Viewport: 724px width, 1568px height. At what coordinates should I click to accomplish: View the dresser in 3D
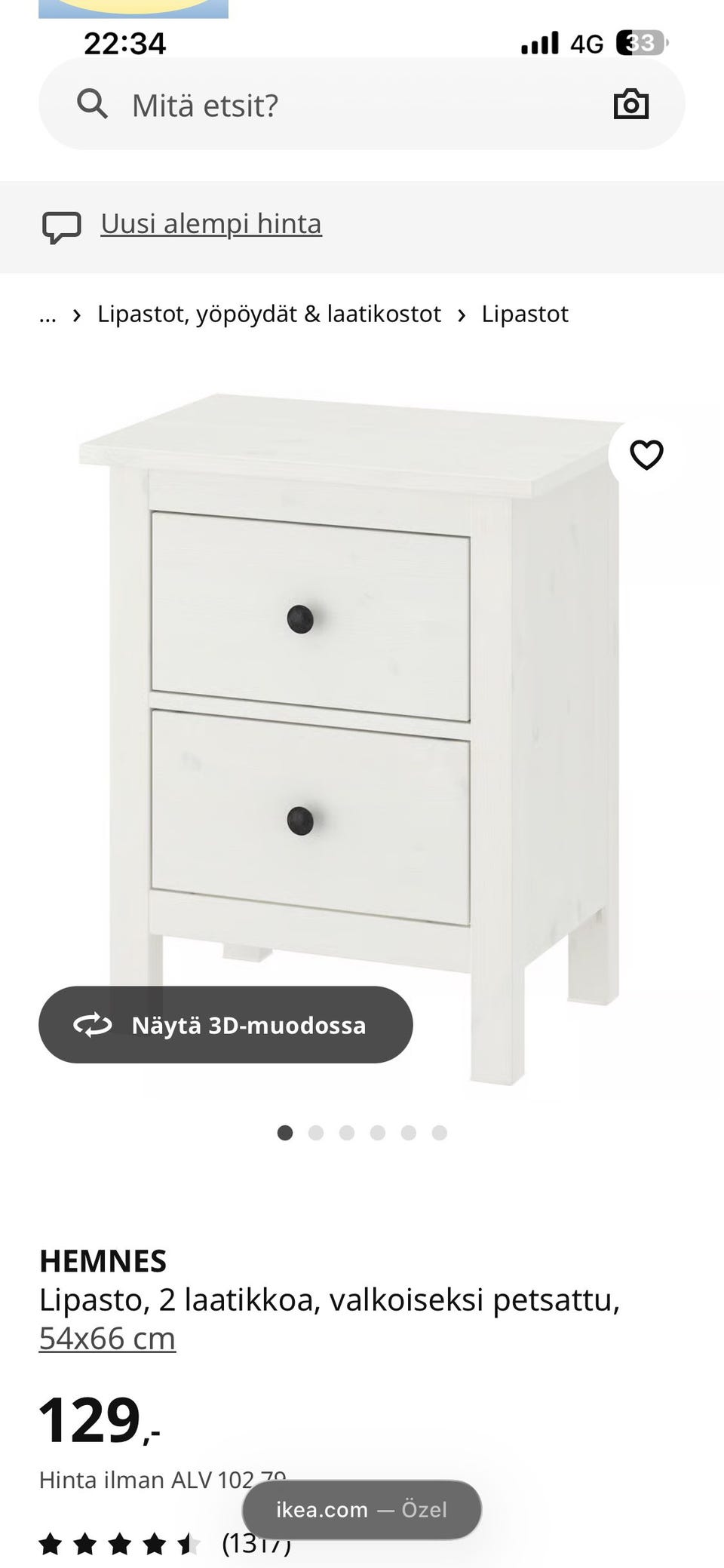pyautogui.click(x=225, y=1025)
